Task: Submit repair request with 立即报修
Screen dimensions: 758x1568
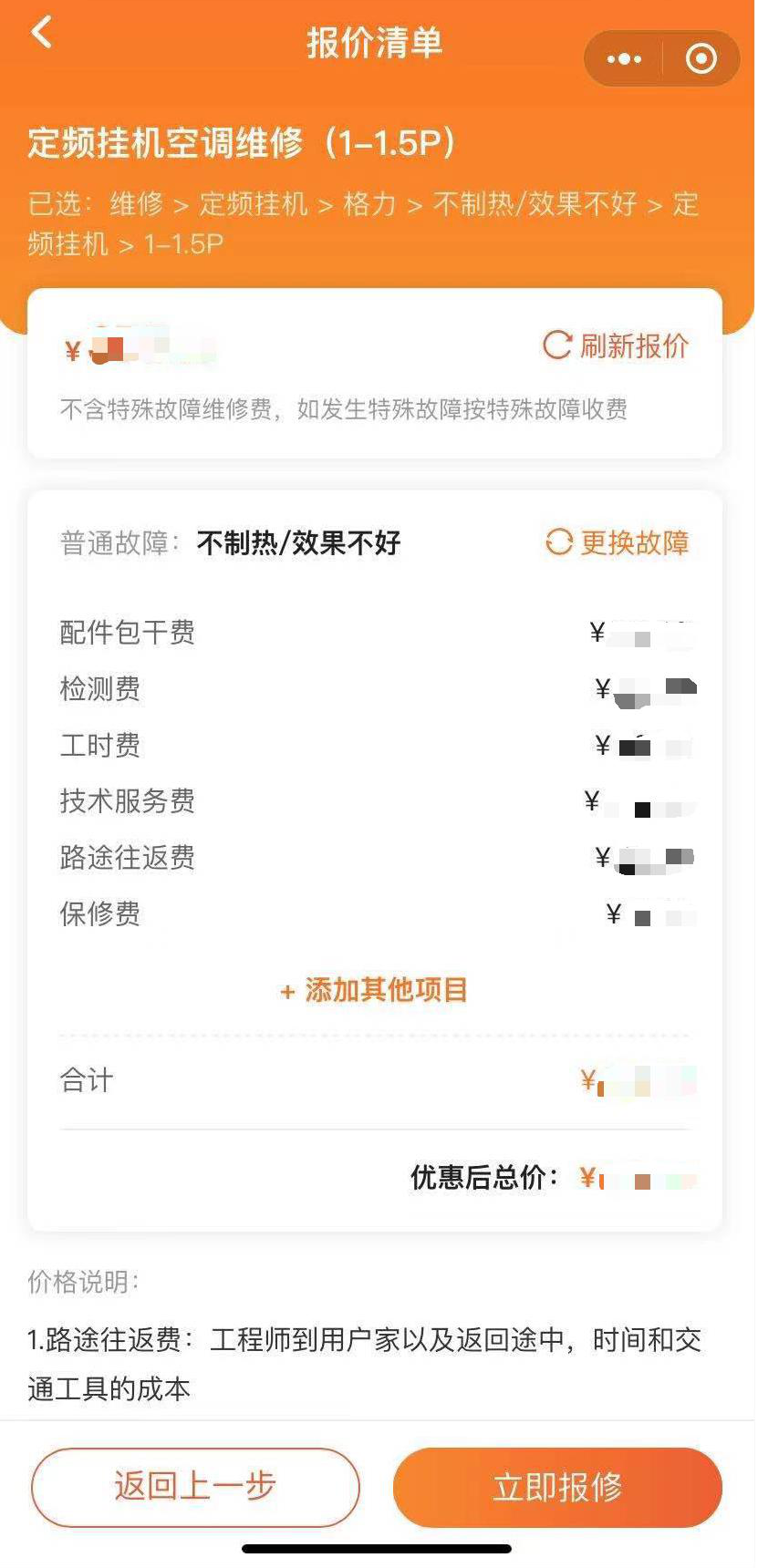Action: point(557,1486)
